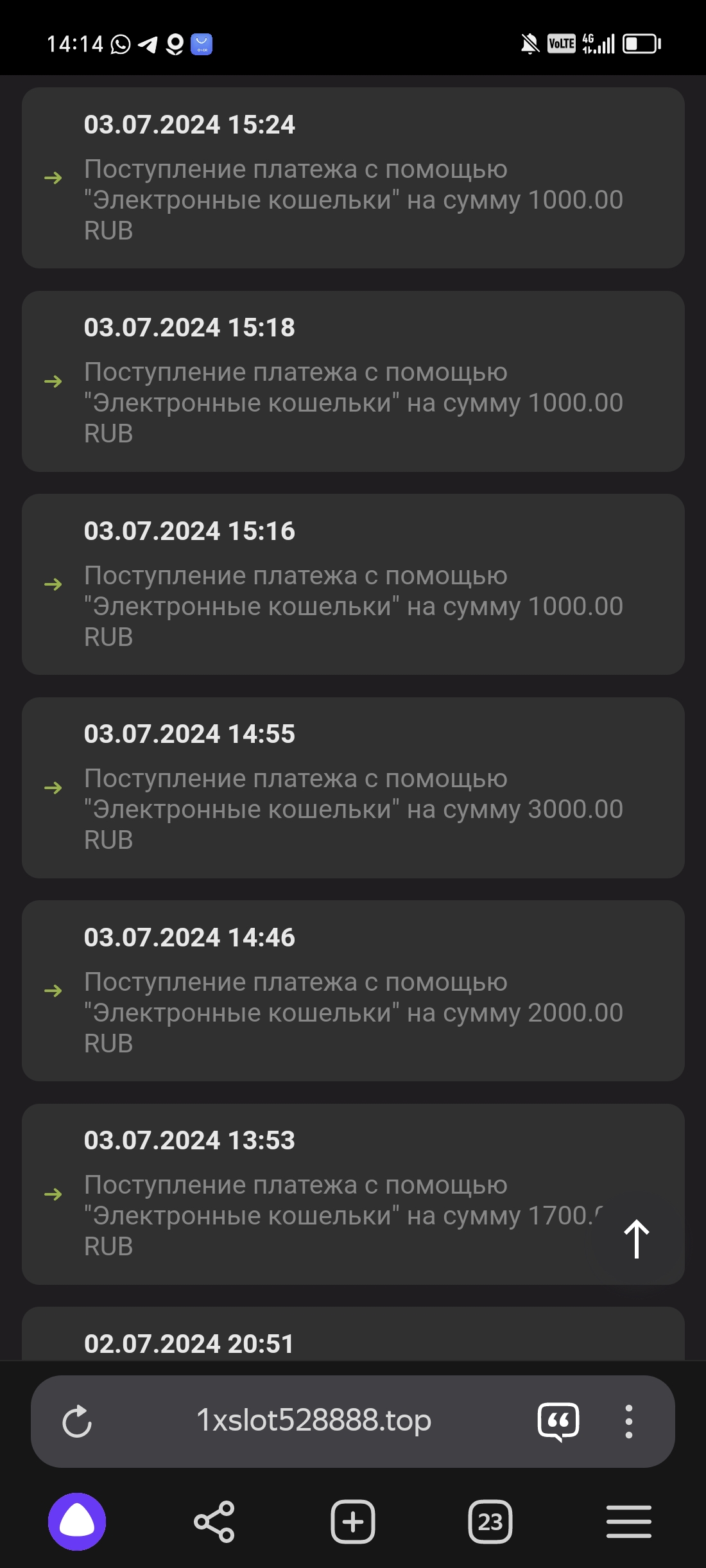Open the browser hamburger menu
Viewport: 706px width, 1568px height.
[629, 1521]
